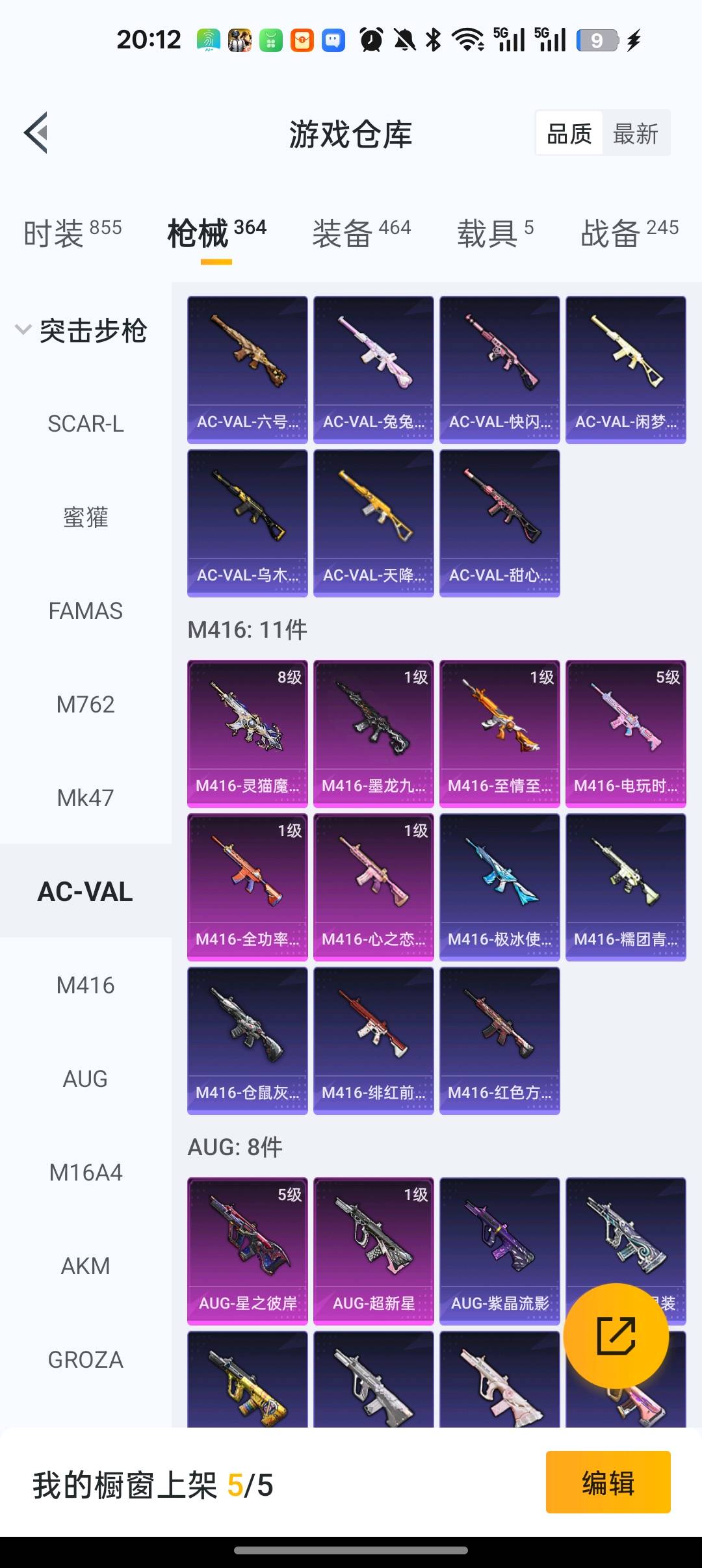The image size is (702, 1568).
Task: Open the AC-VAL-兔兔 skin tile
Action: pos(374,370)
